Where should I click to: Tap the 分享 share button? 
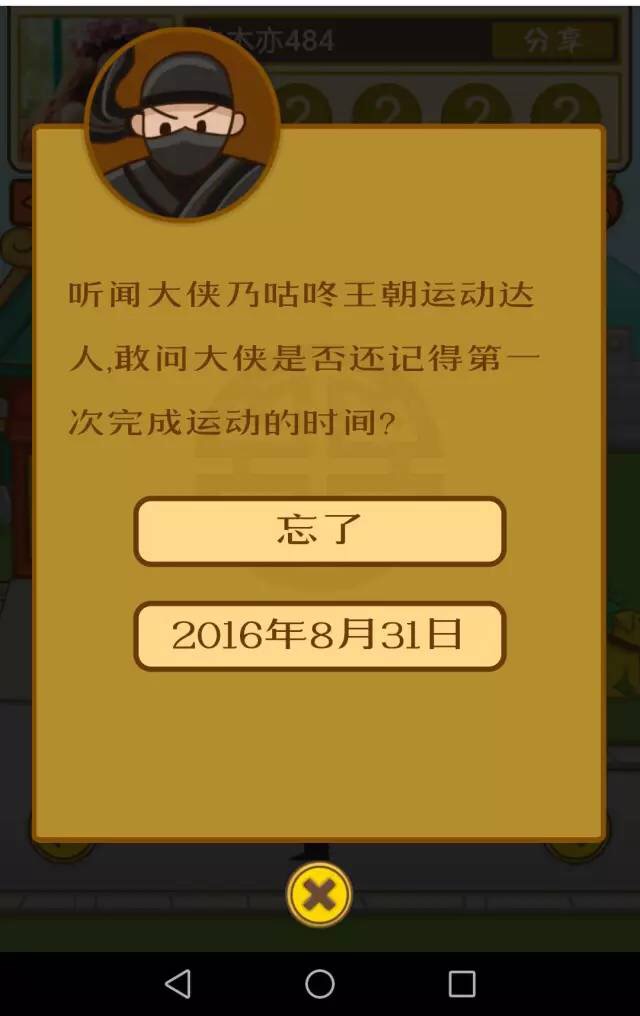point(553,41)
